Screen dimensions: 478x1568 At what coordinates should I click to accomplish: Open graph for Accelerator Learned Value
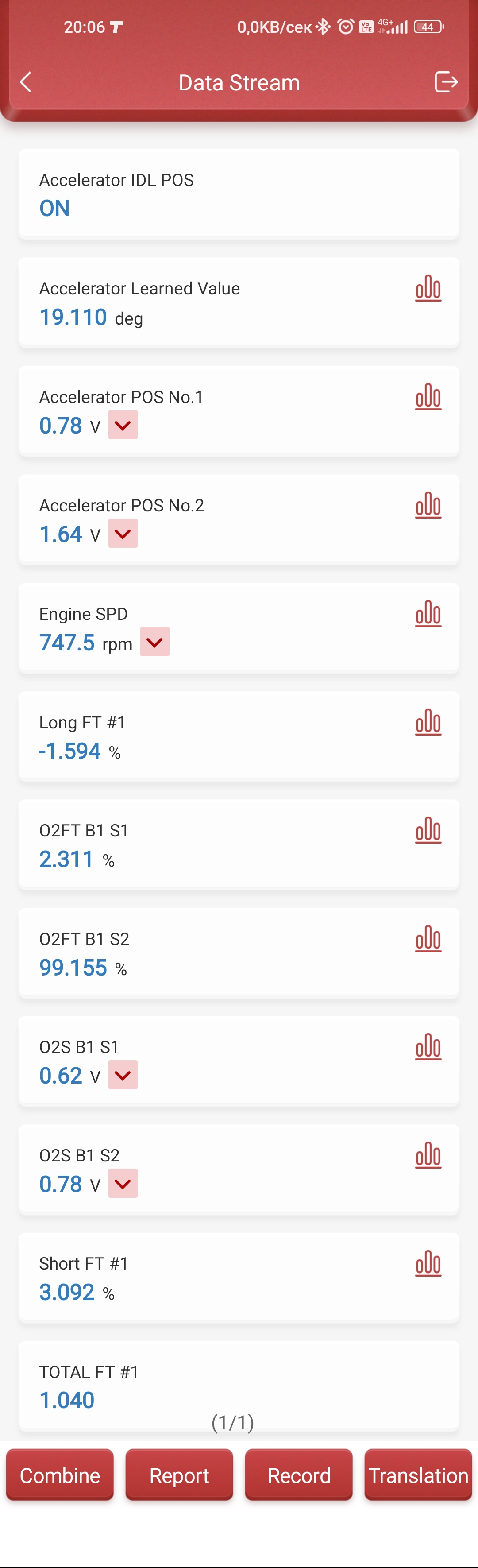coord(428,288)
